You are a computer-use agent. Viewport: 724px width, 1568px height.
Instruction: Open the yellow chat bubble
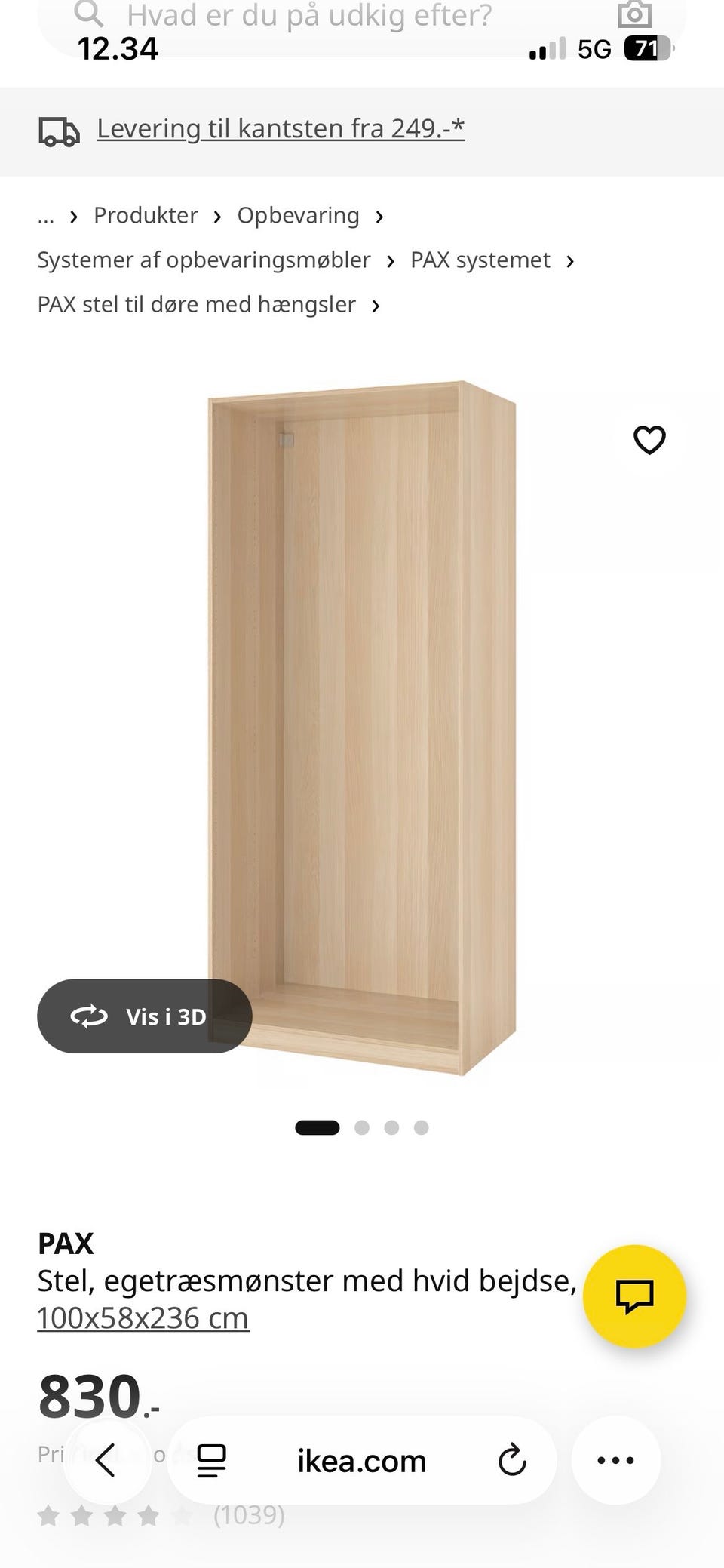click(636, 1295)
